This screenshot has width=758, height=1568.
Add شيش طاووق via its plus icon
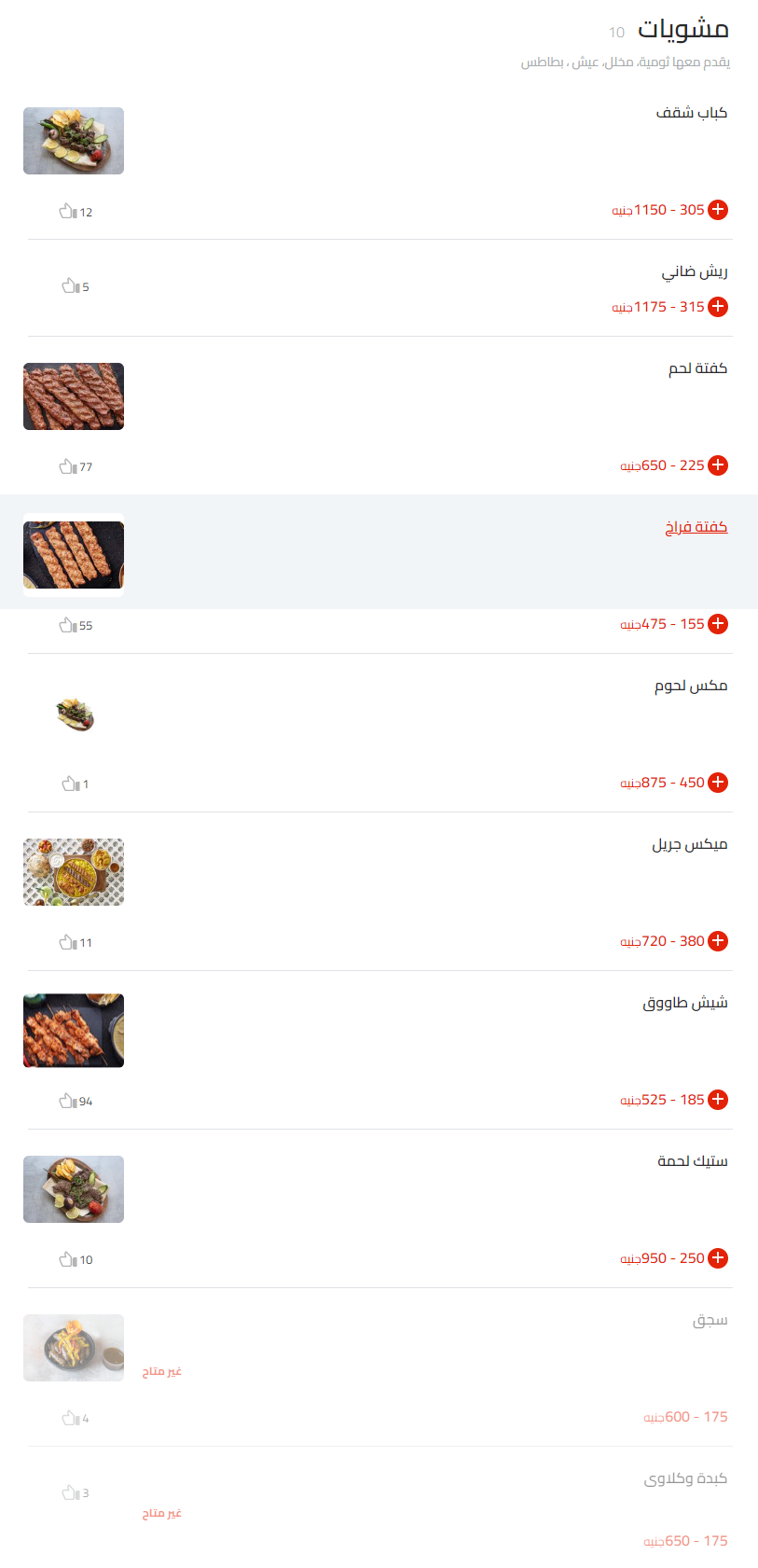[x=718, y=1099]
